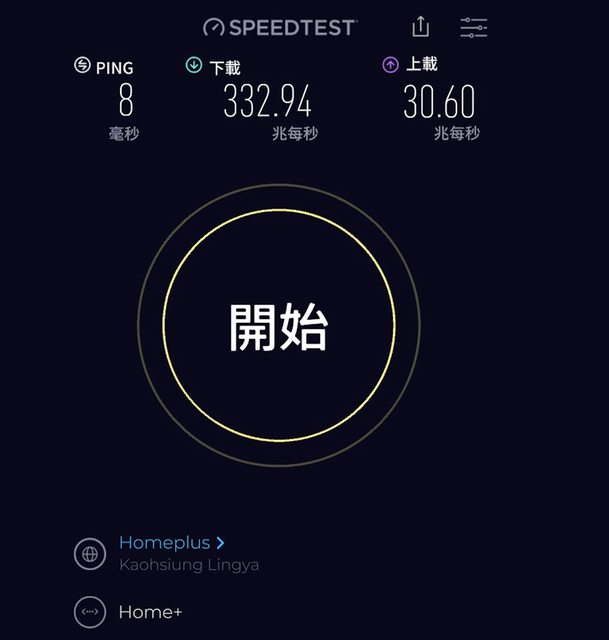Start the test with the 開始 button
This screenshot has height=640, width=609.
278,326
